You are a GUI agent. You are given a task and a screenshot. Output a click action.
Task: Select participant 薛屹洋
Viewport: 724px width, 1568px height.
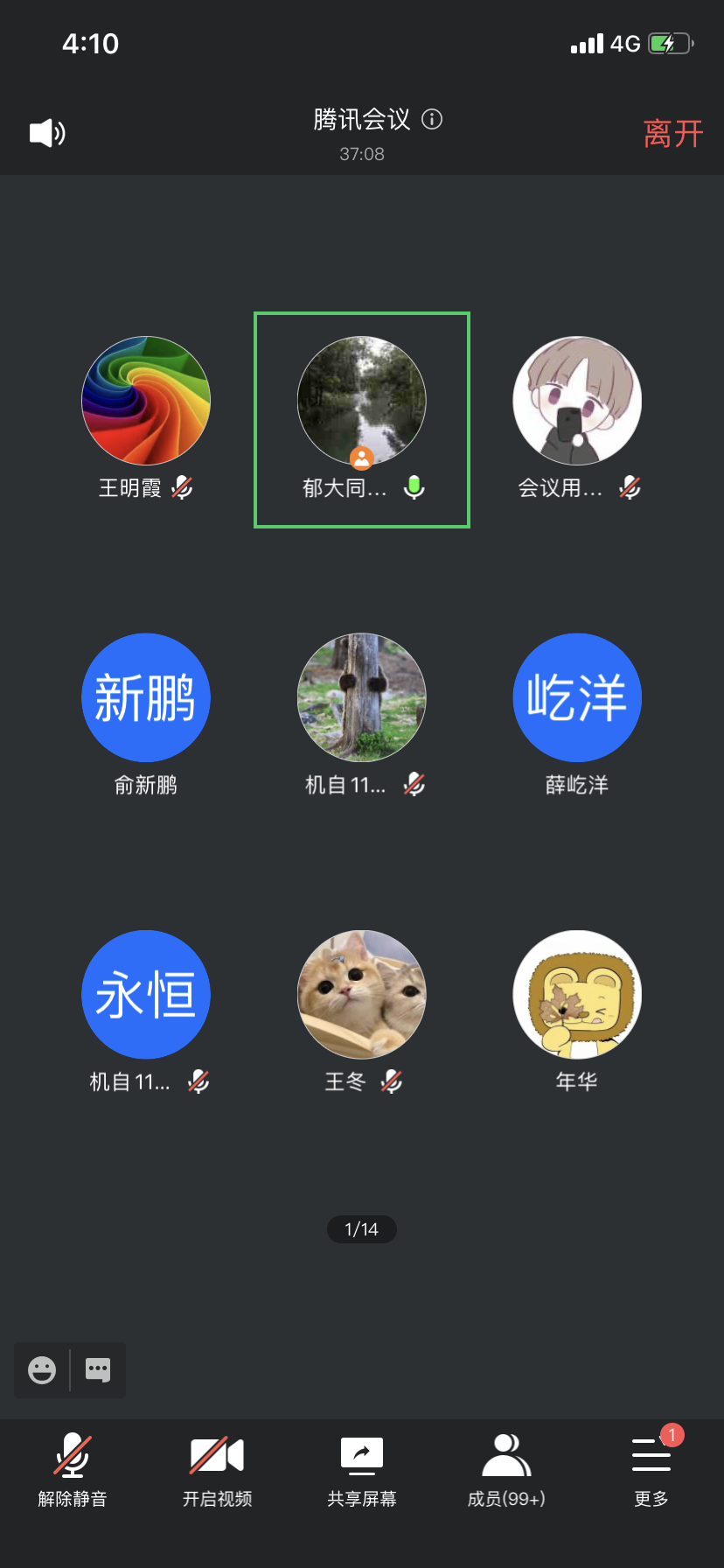[577, 698]
